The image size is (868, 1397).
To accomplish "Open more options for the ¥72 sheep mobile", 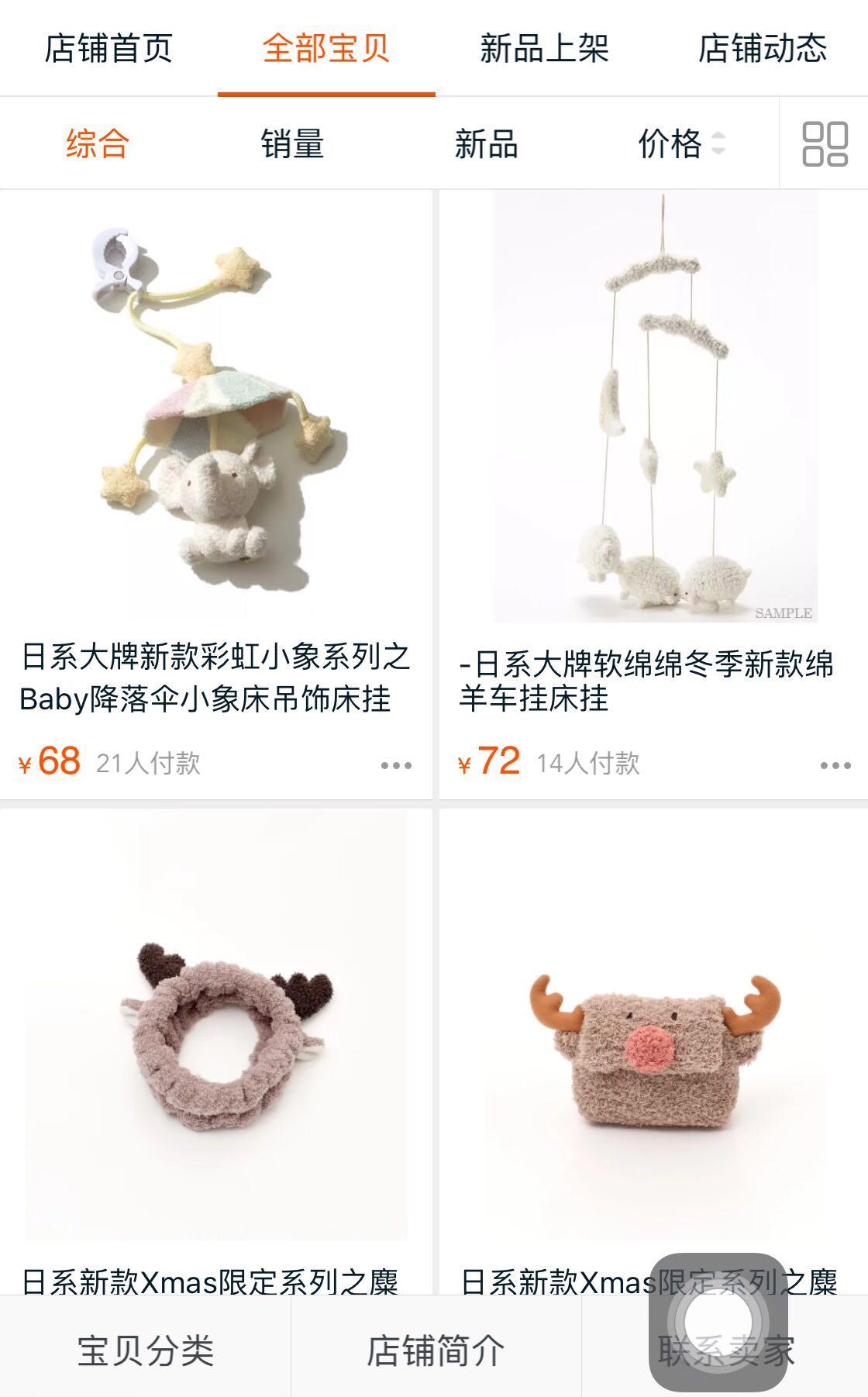I will (x=835, y=765).
